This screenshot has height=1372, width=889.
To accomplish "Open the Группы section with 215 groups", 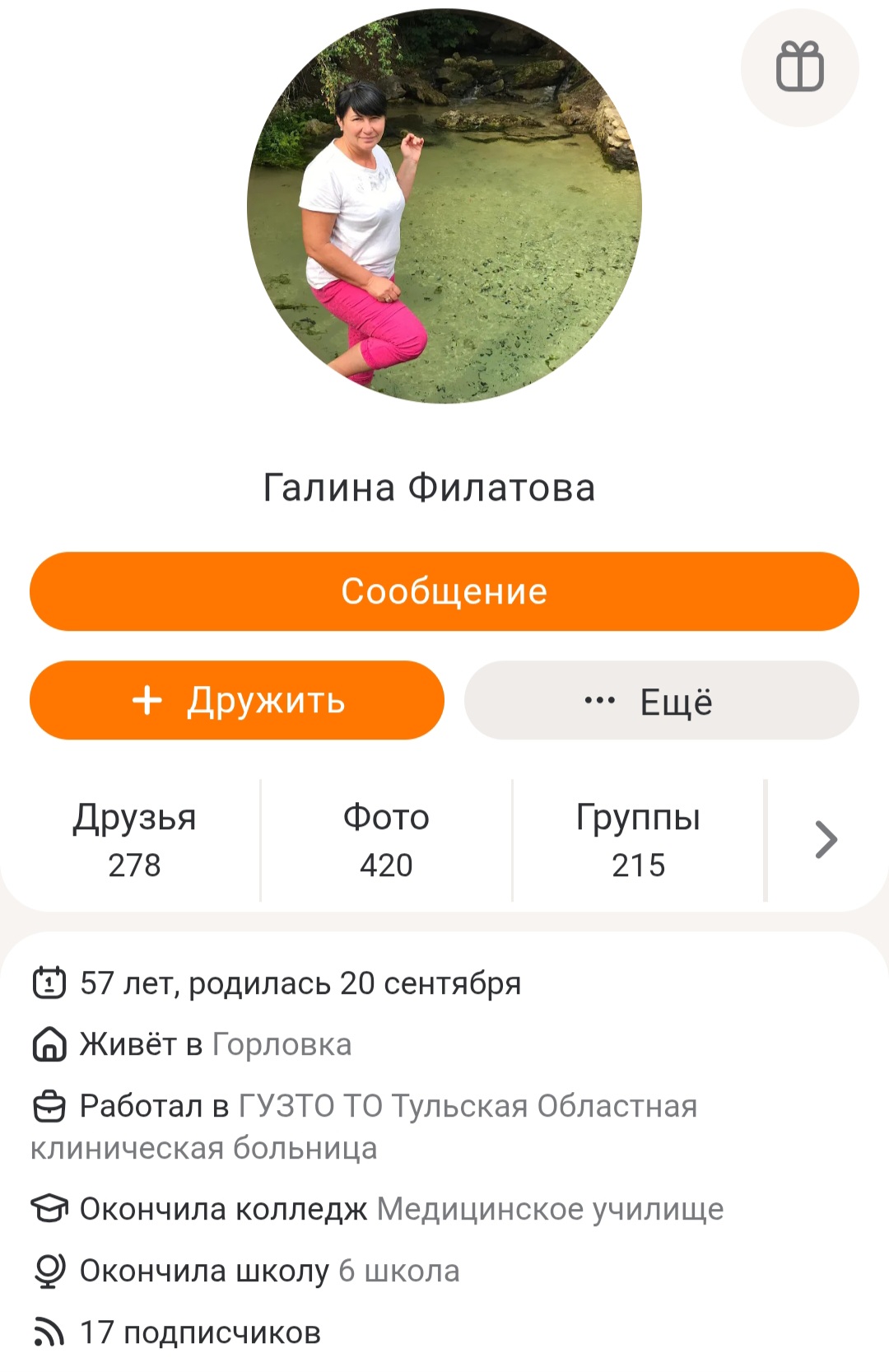I will tap(638, 840).
